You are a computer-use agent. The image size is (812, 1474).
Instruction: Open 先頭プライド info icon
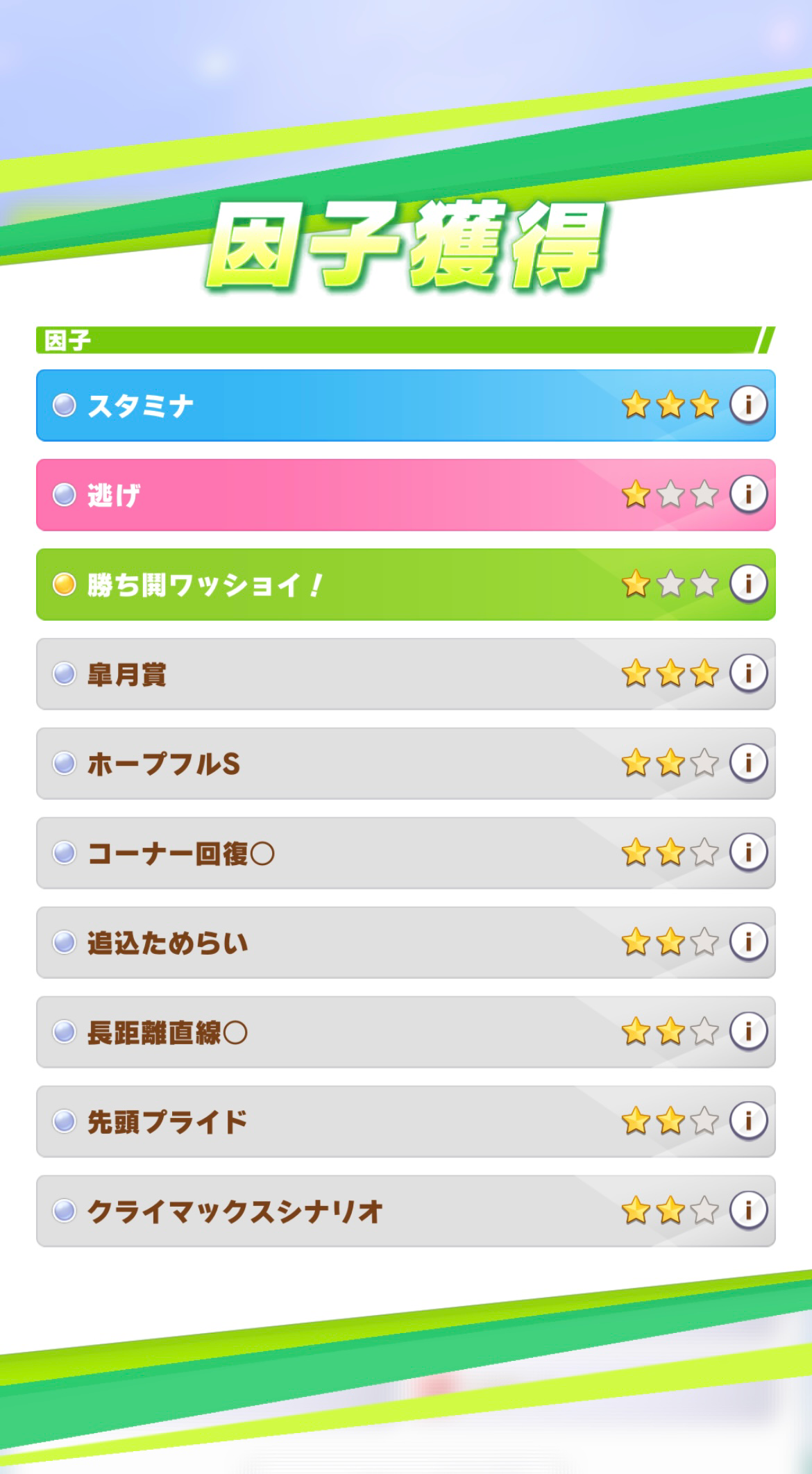click(x=748, y=1120)
